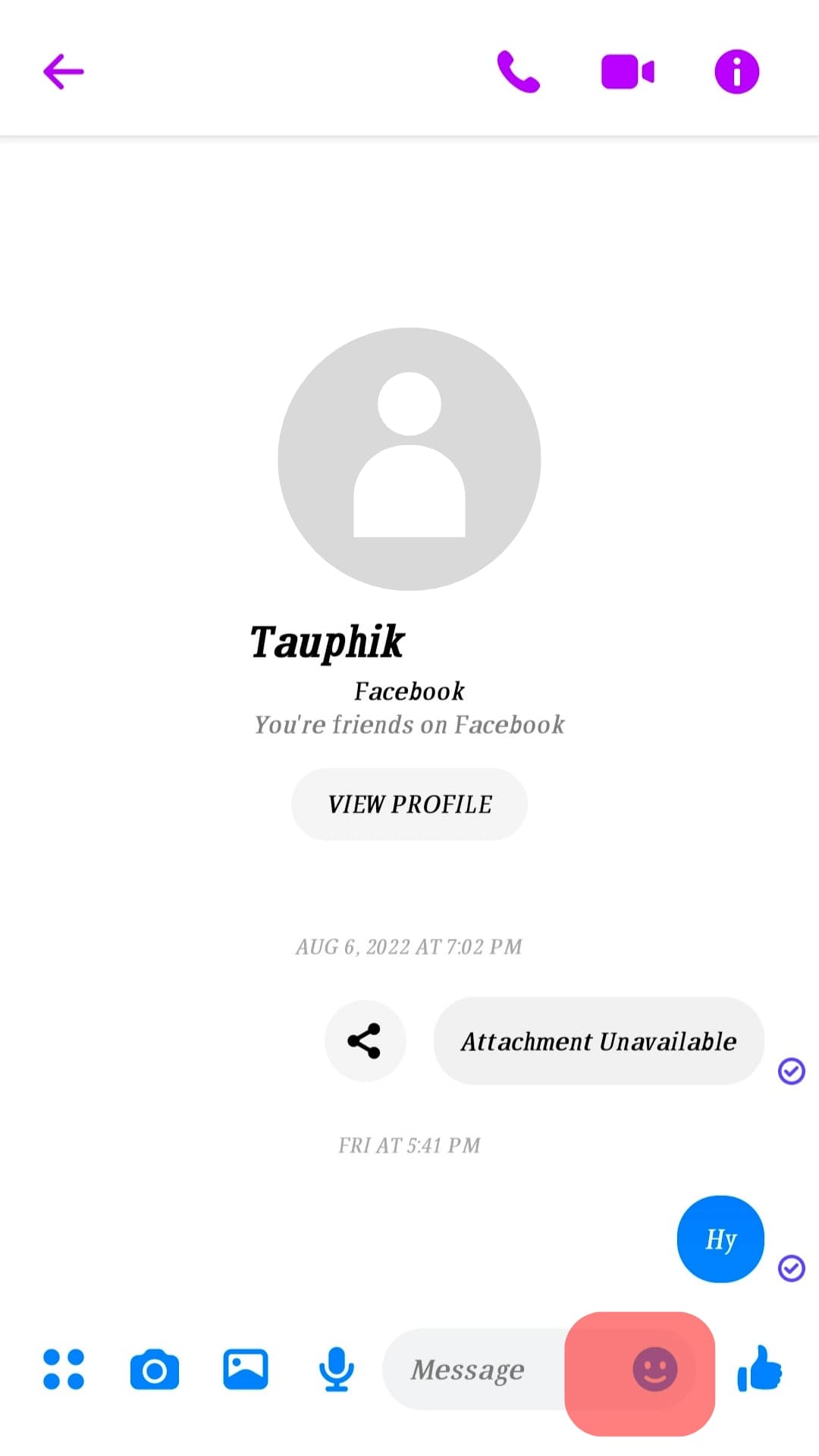The image size is (819, 1456).
Task: Open the camera to take a photo
Action: click(155, 1370)
